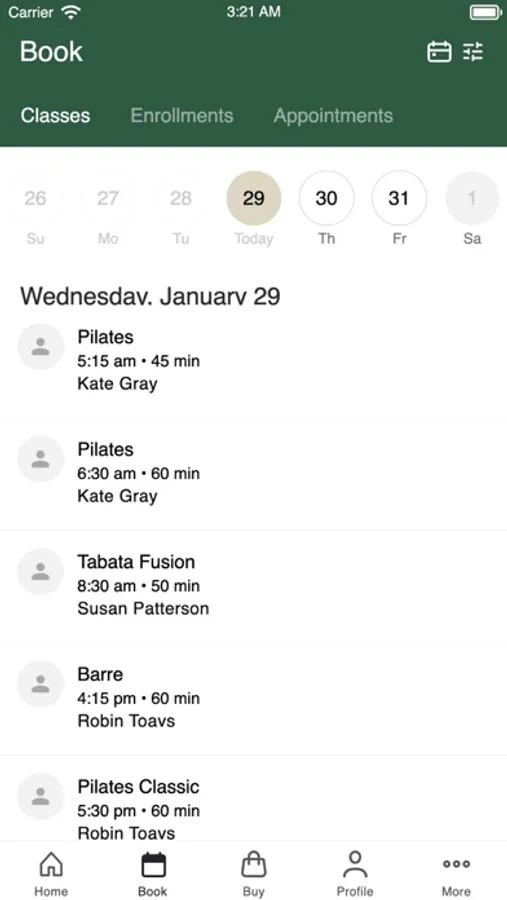The width and height of the screenshot is (507, 900).
Task: Select the Classes tab
Action: (x=55, y=115)
